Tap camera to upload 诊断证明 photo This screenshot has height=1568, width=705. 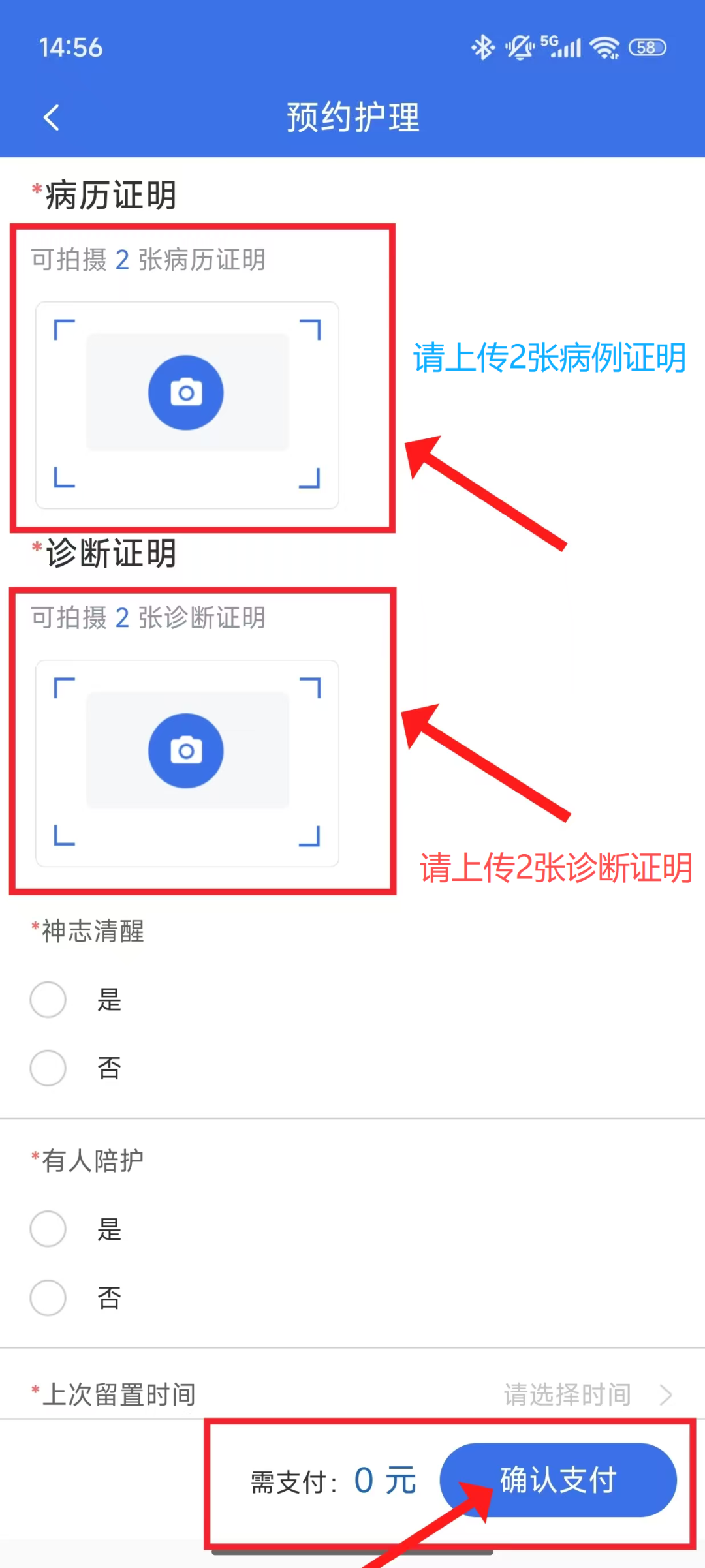tap(186, 750)
